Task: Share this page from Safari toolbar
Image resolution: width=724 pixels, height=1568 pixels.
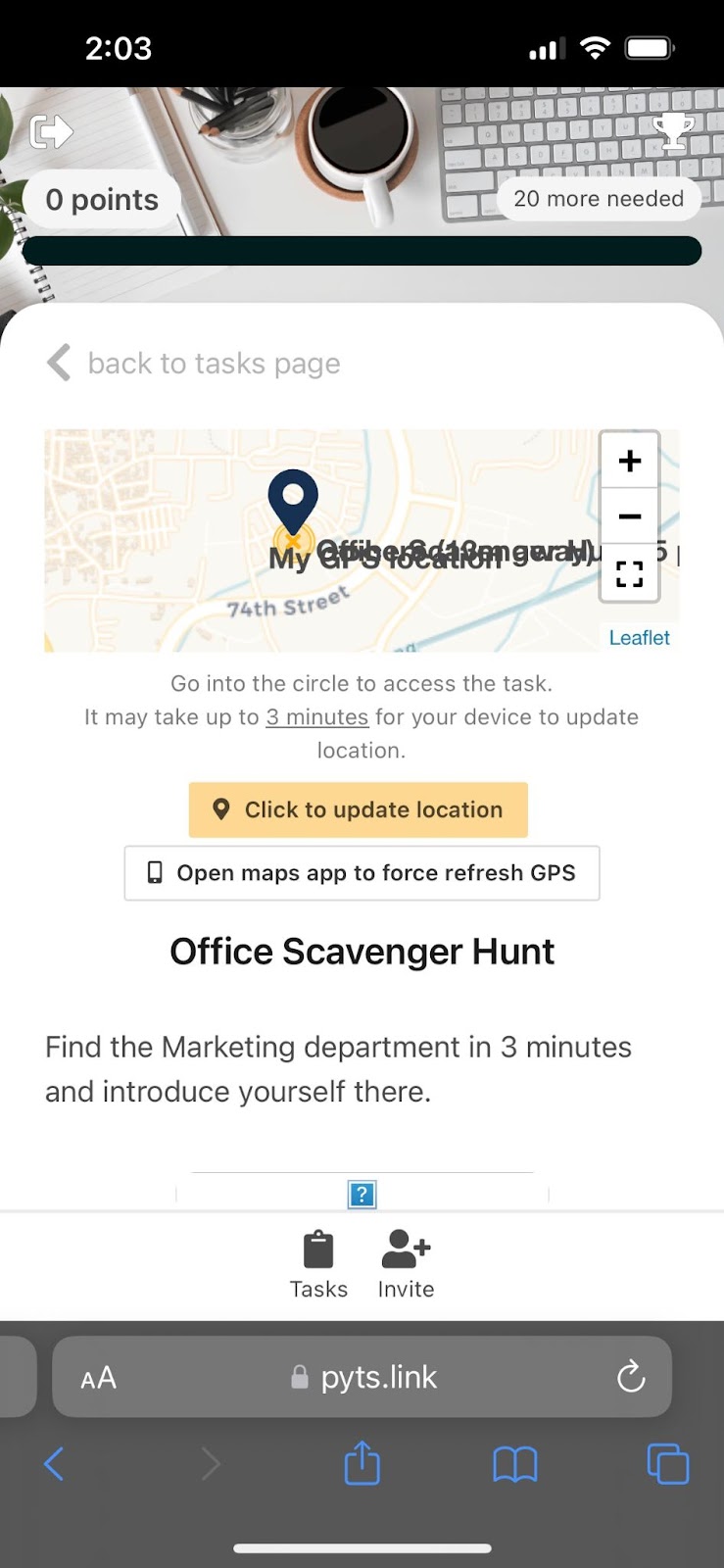Action: [x=362, y=1464]
